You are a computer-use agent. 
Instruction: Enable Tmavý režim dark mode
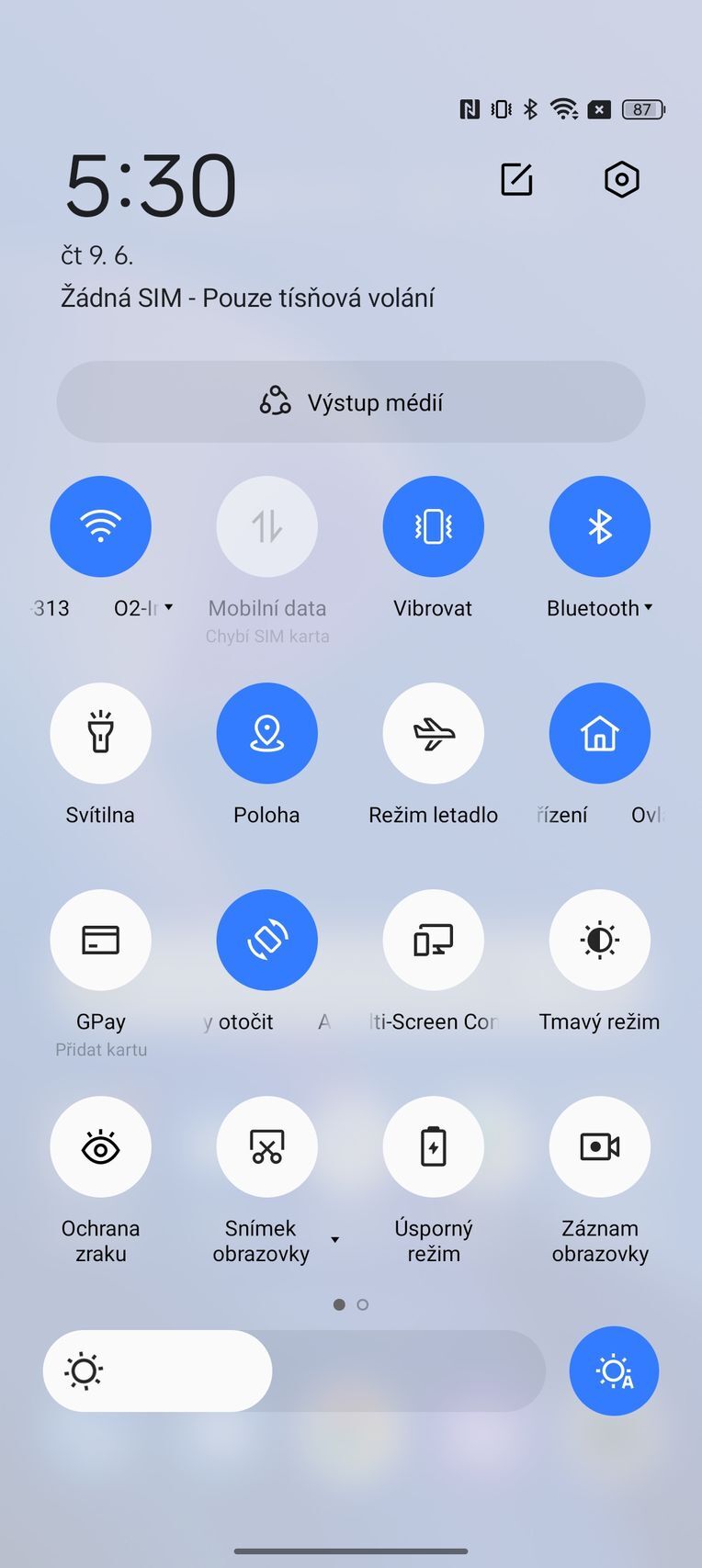600,940
